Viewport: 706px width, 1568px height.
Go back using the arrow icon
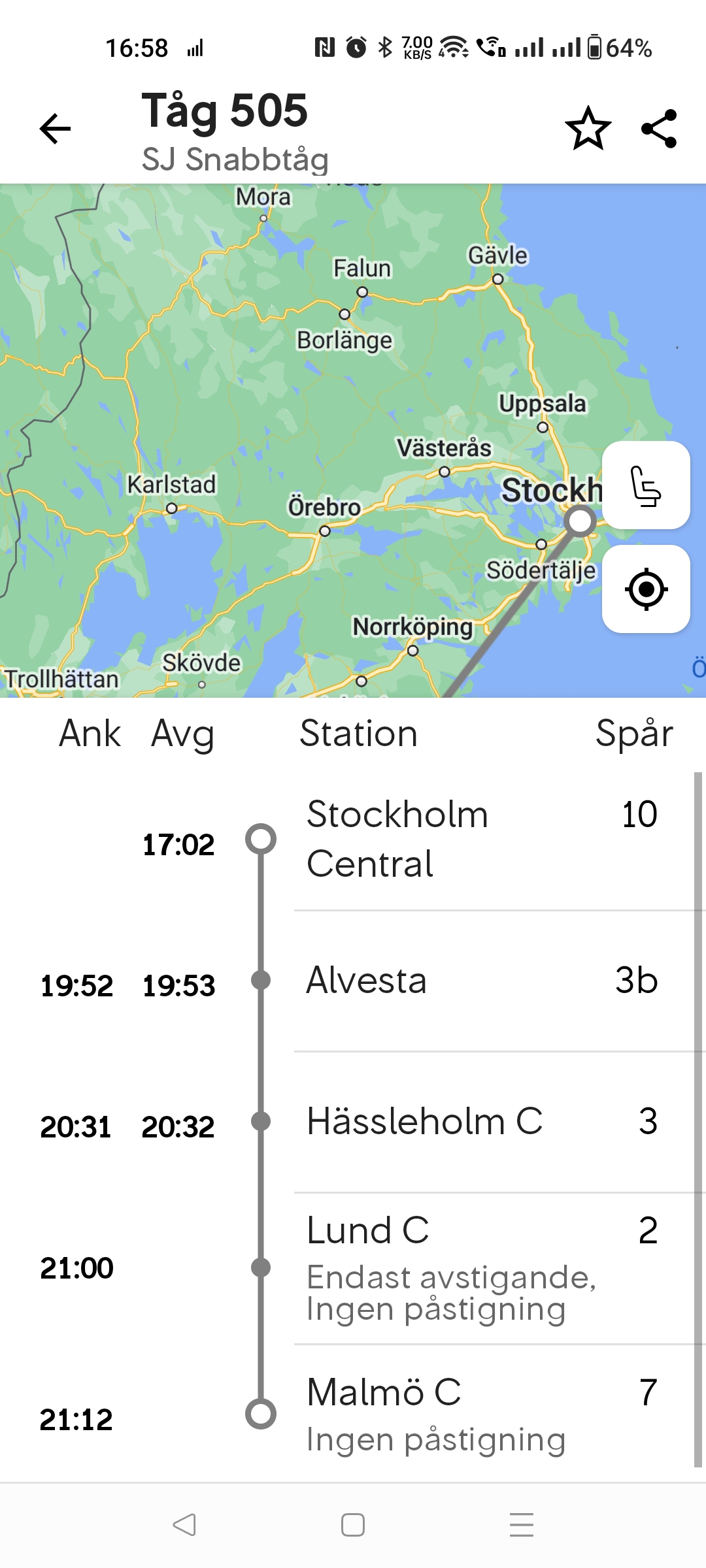(55, 128)
